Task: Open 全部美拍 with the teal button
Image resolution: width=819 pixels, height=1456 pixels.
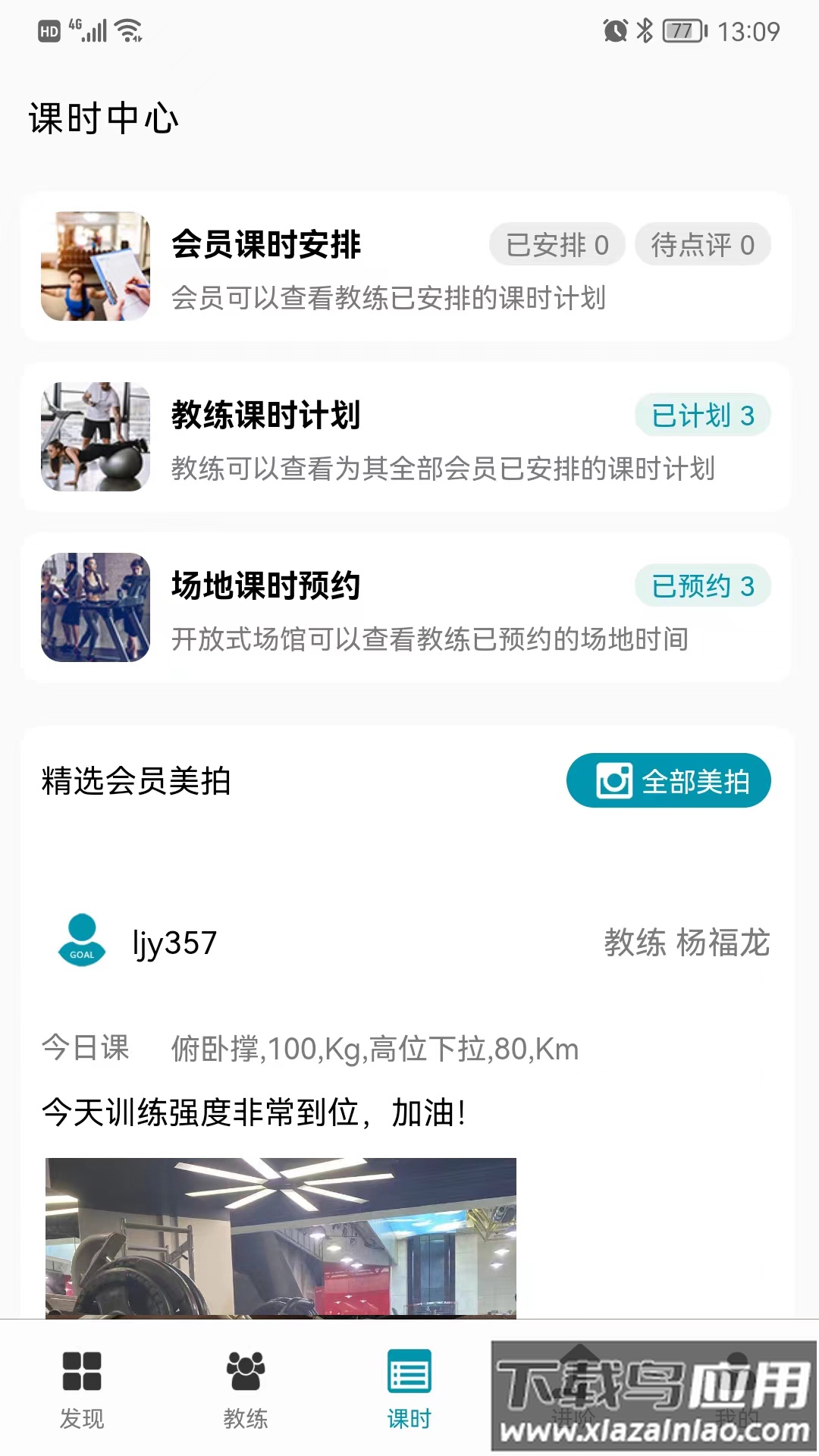Action: tap(667, 780)
